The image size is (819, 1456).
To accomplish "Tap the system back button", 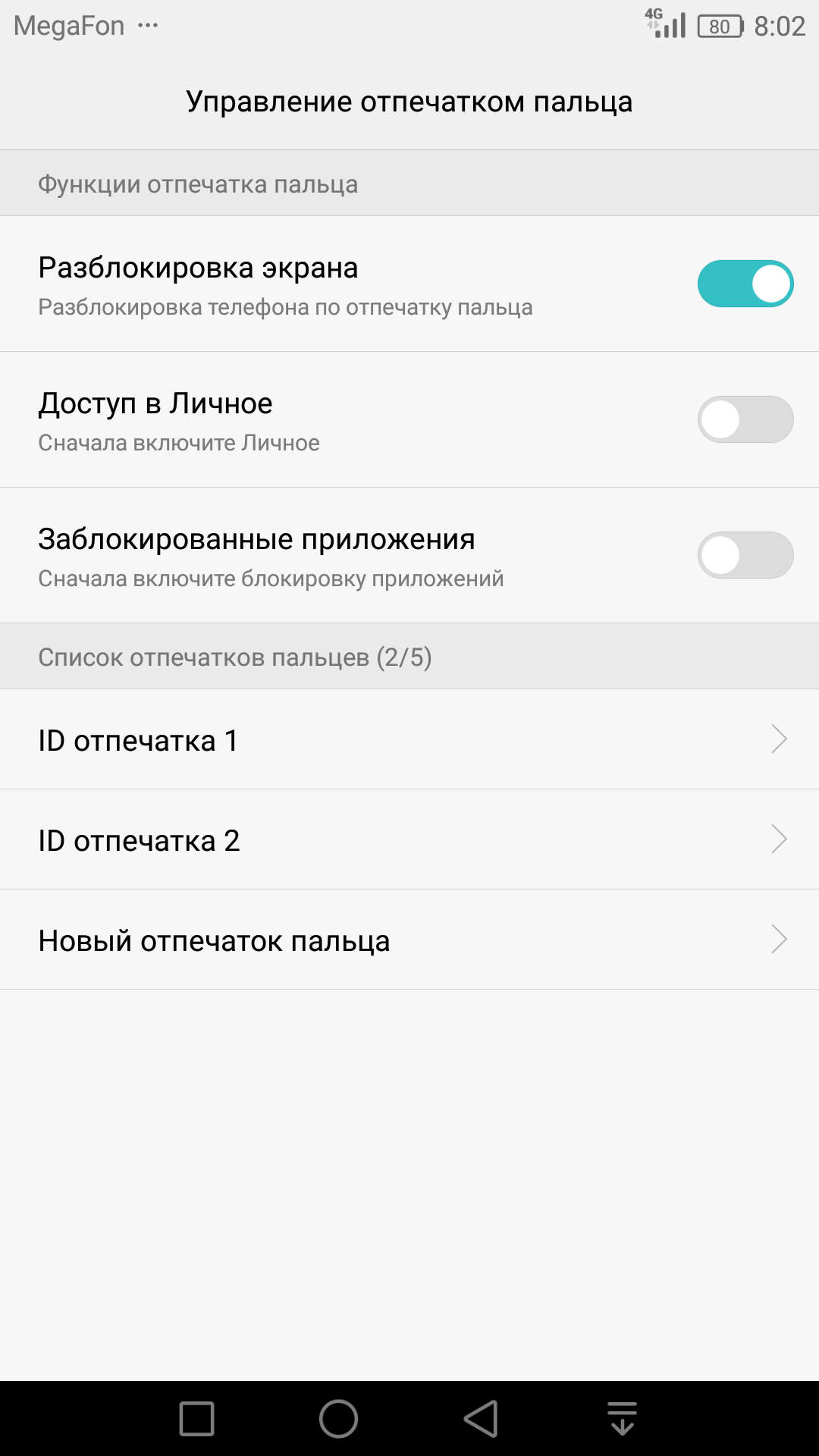I will pyautogui.click(x=481, y=1419).
